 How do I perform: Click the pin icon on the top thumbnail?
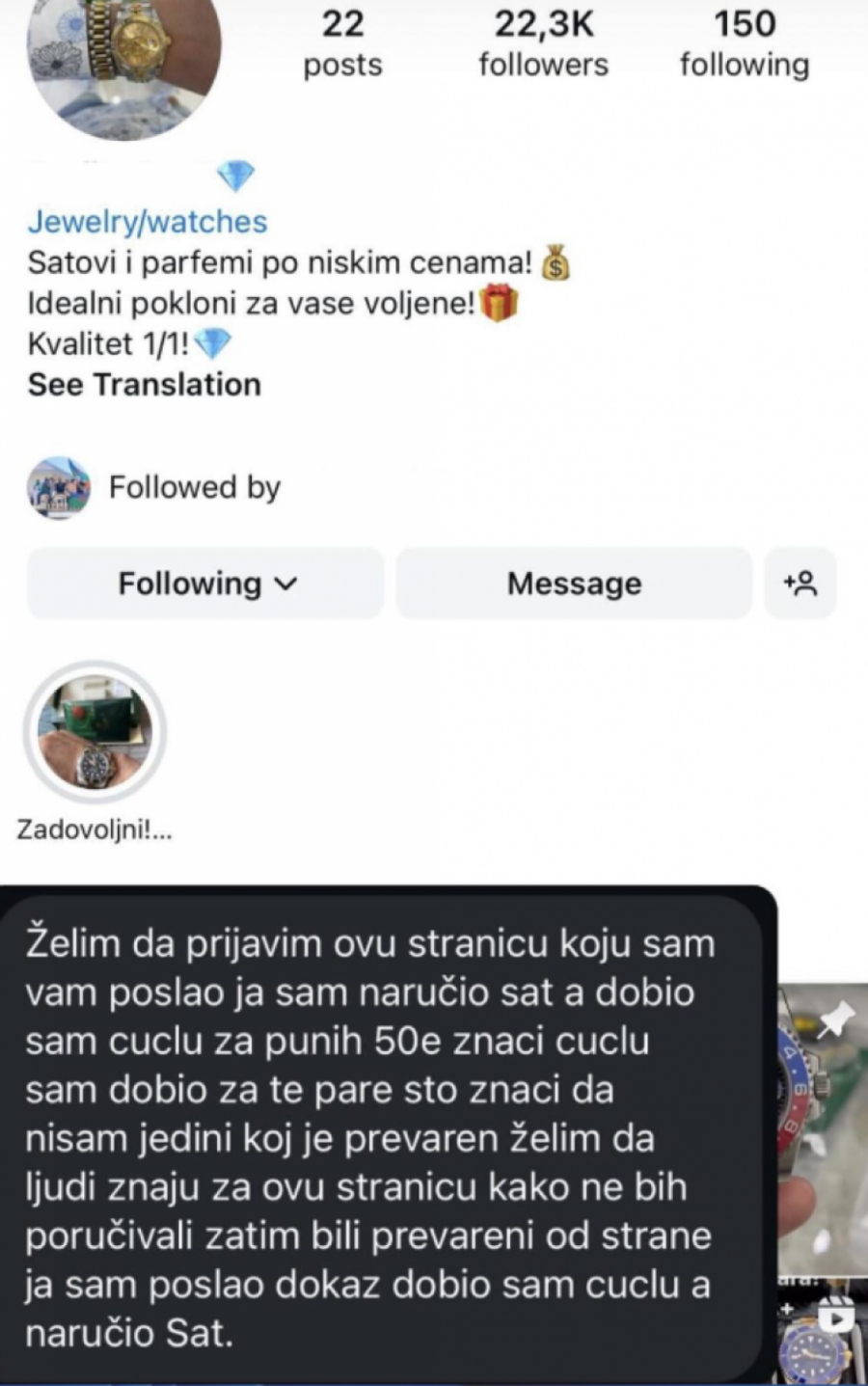[x=838, y=1015]
